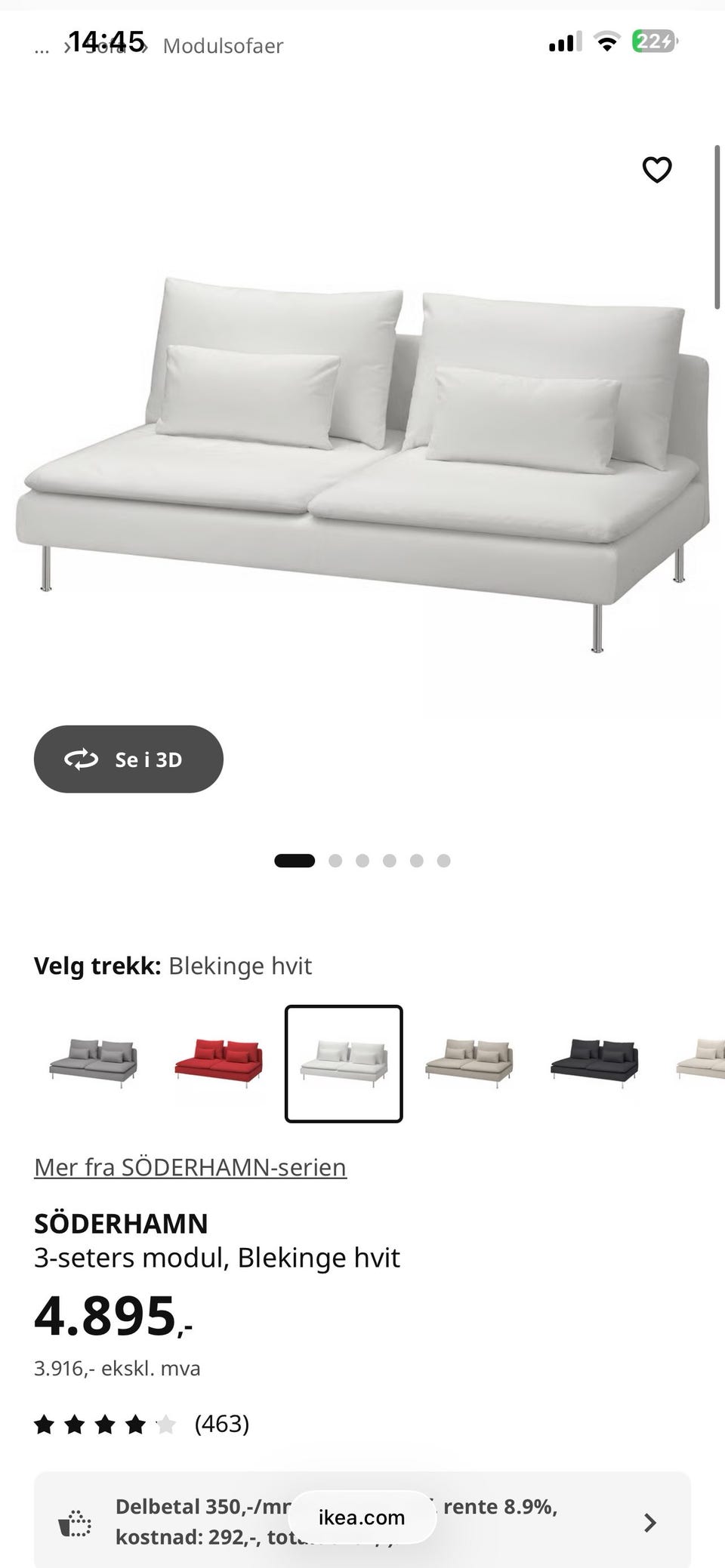Screen dimensions: 725x1568
Task: Tap the rotate arrows icon on 3D button
Action: pos(83,759)
